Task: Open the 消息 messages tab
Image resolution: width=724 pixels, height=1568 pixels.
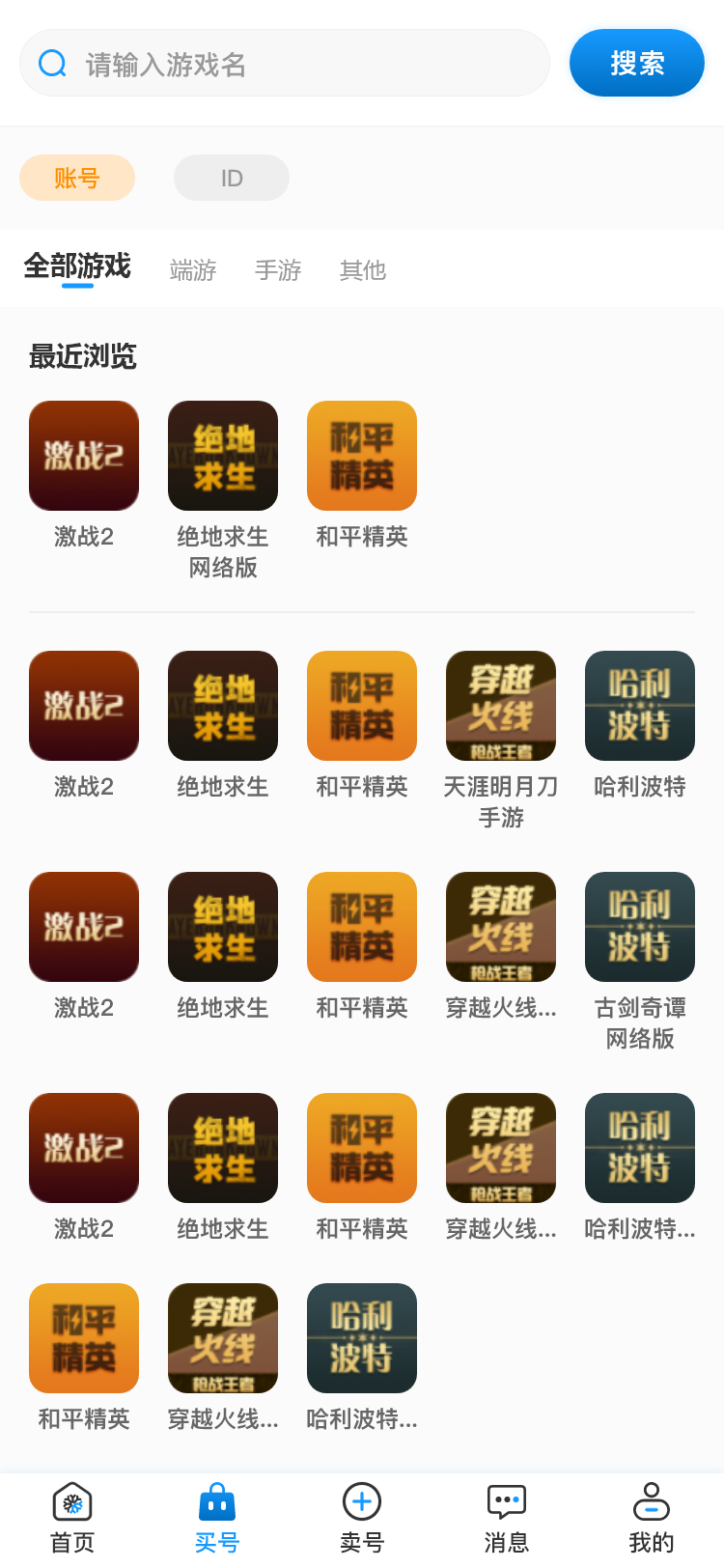Action: click(x=507, y=1518)
